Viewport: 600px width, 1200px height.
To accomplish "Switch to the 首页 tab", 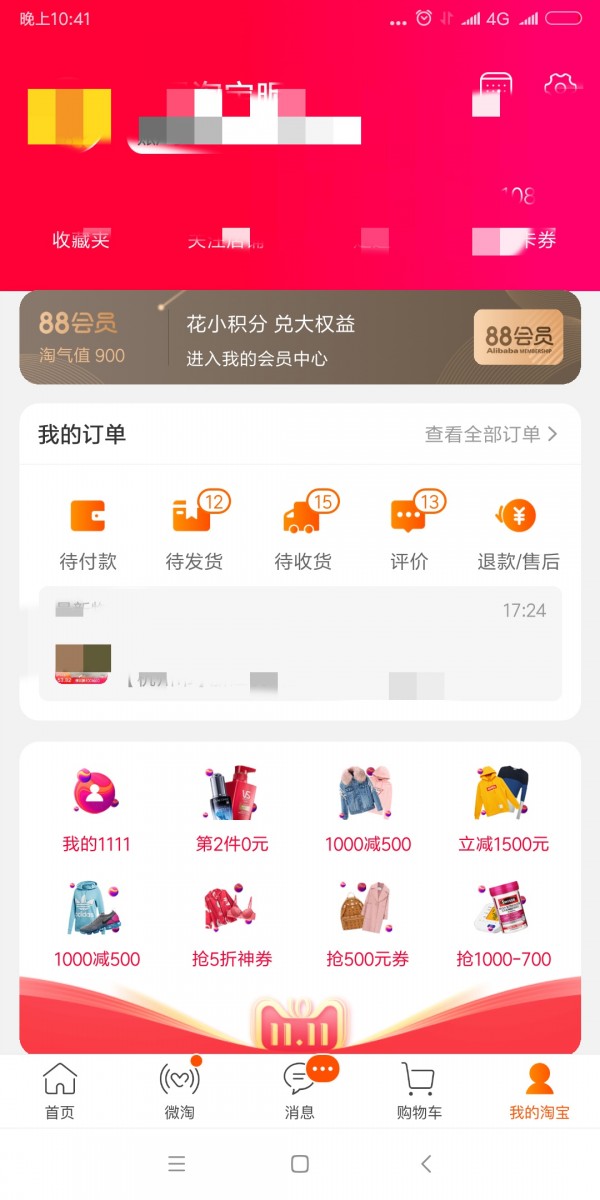I will 60,1091.
